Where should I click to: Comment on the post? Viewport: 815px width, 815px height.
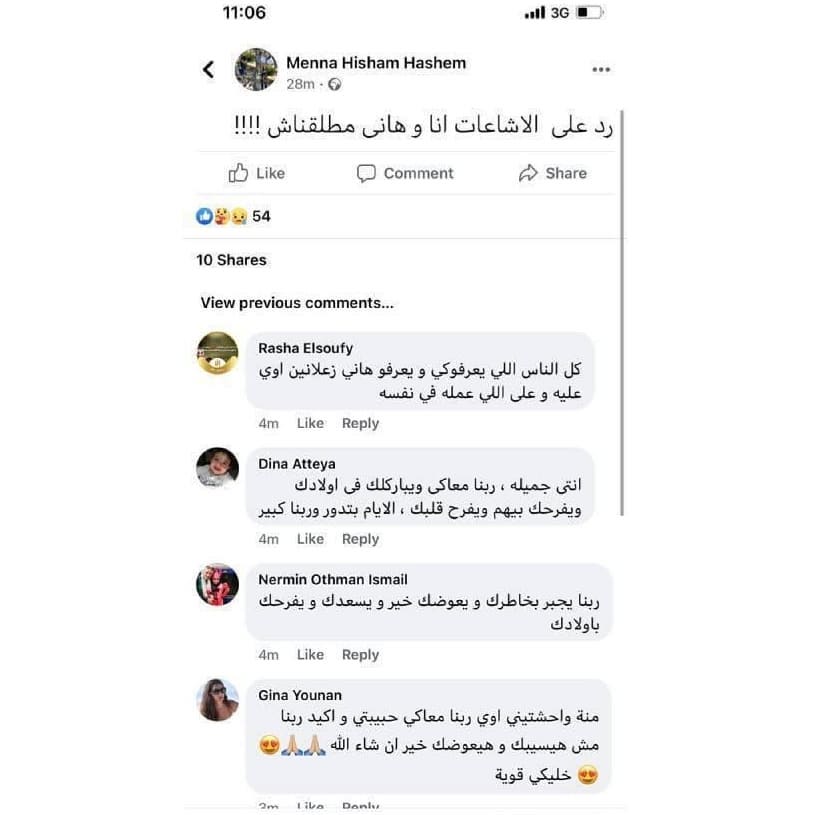click(x=405, y=173)
